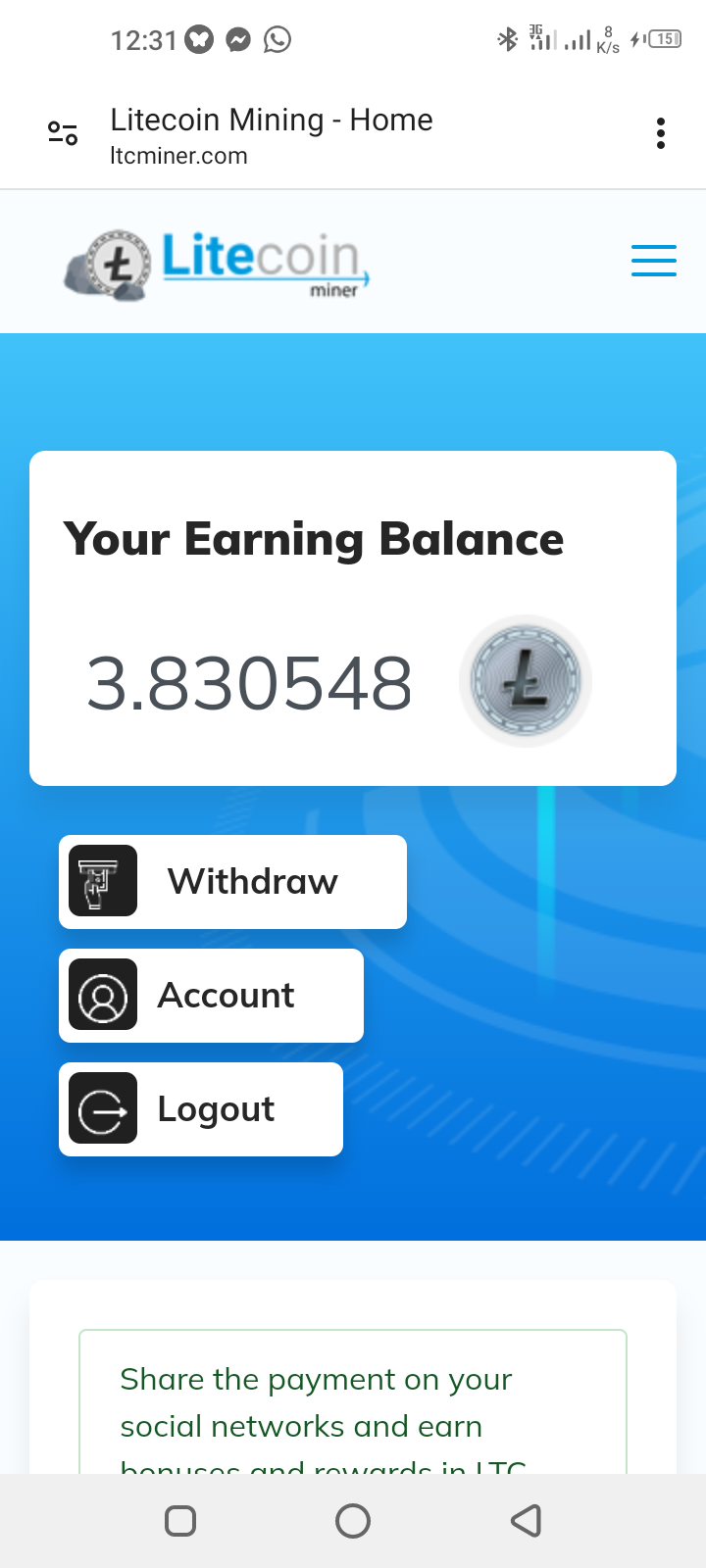This screenshot has width=706, height=1568.
Task: Open the hamburger navigation menu
Action: (653, 261)
